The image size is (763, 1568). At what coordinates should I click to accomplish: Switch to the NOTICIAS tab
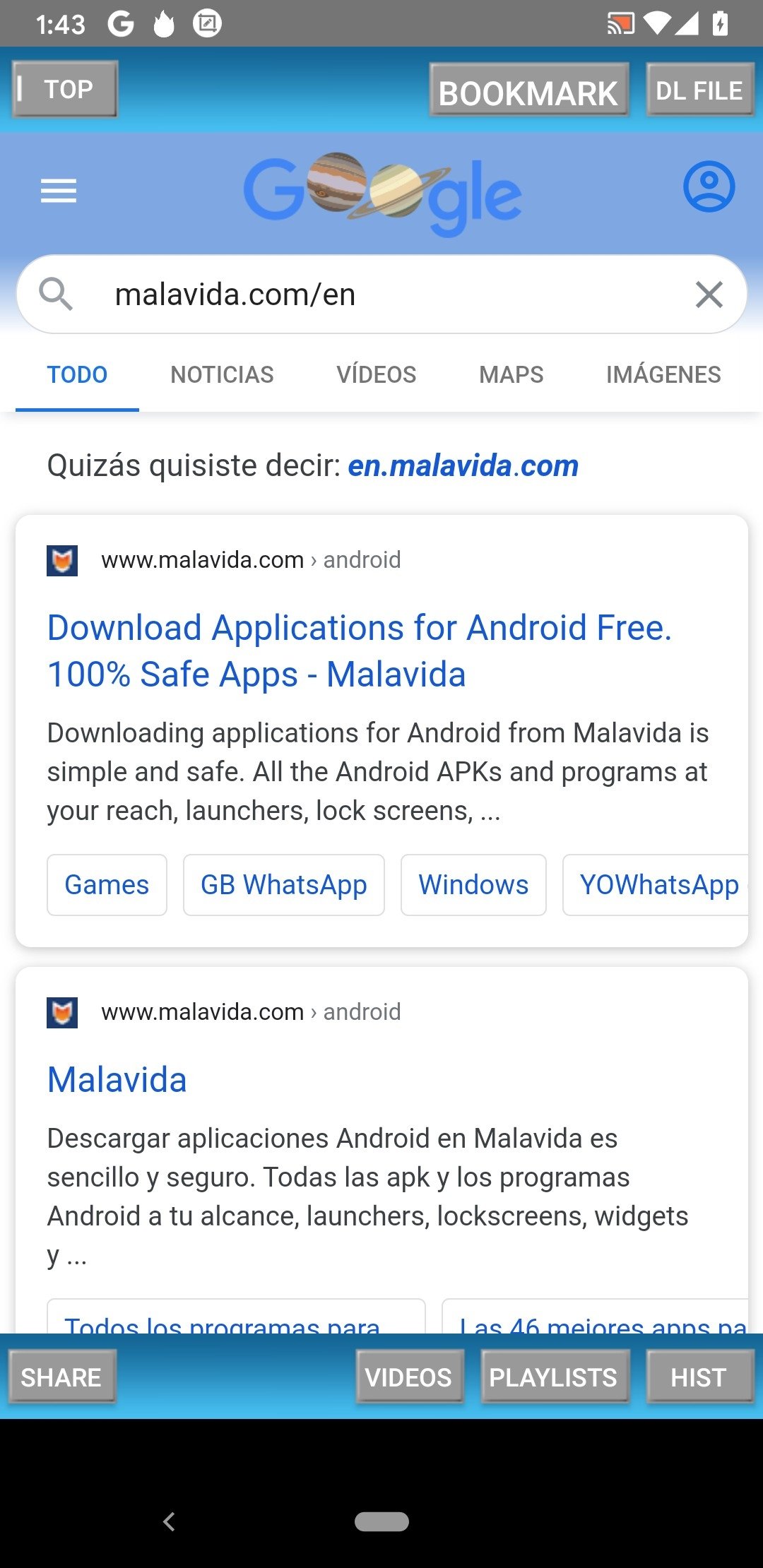222,374
